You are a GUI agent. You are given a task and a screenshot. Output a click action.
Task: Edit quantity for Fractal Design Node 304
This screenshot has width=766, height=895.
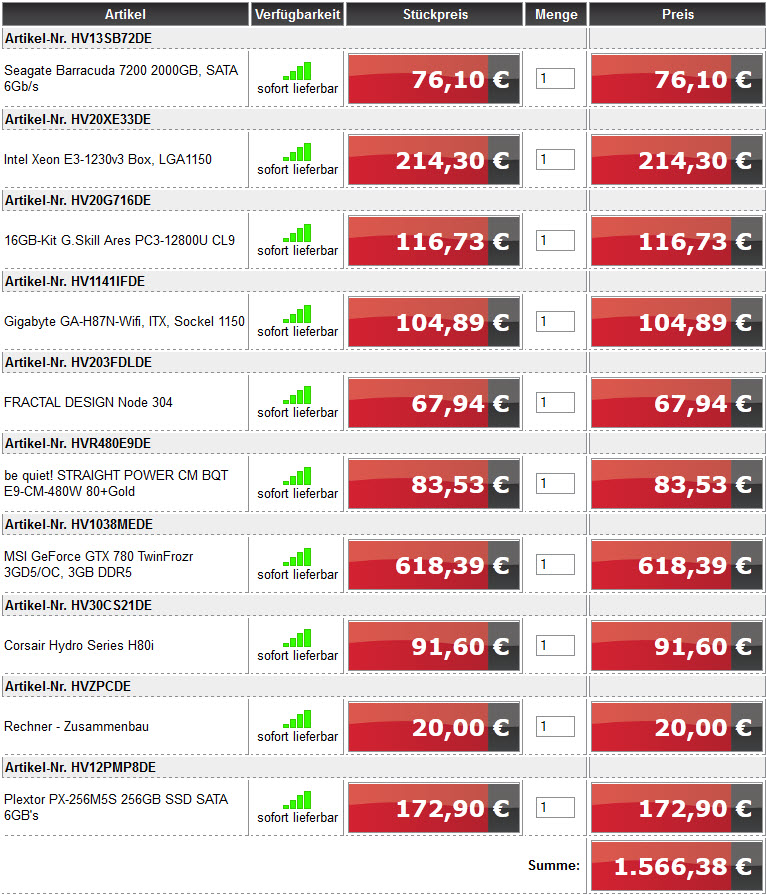[x=555, y=402]
